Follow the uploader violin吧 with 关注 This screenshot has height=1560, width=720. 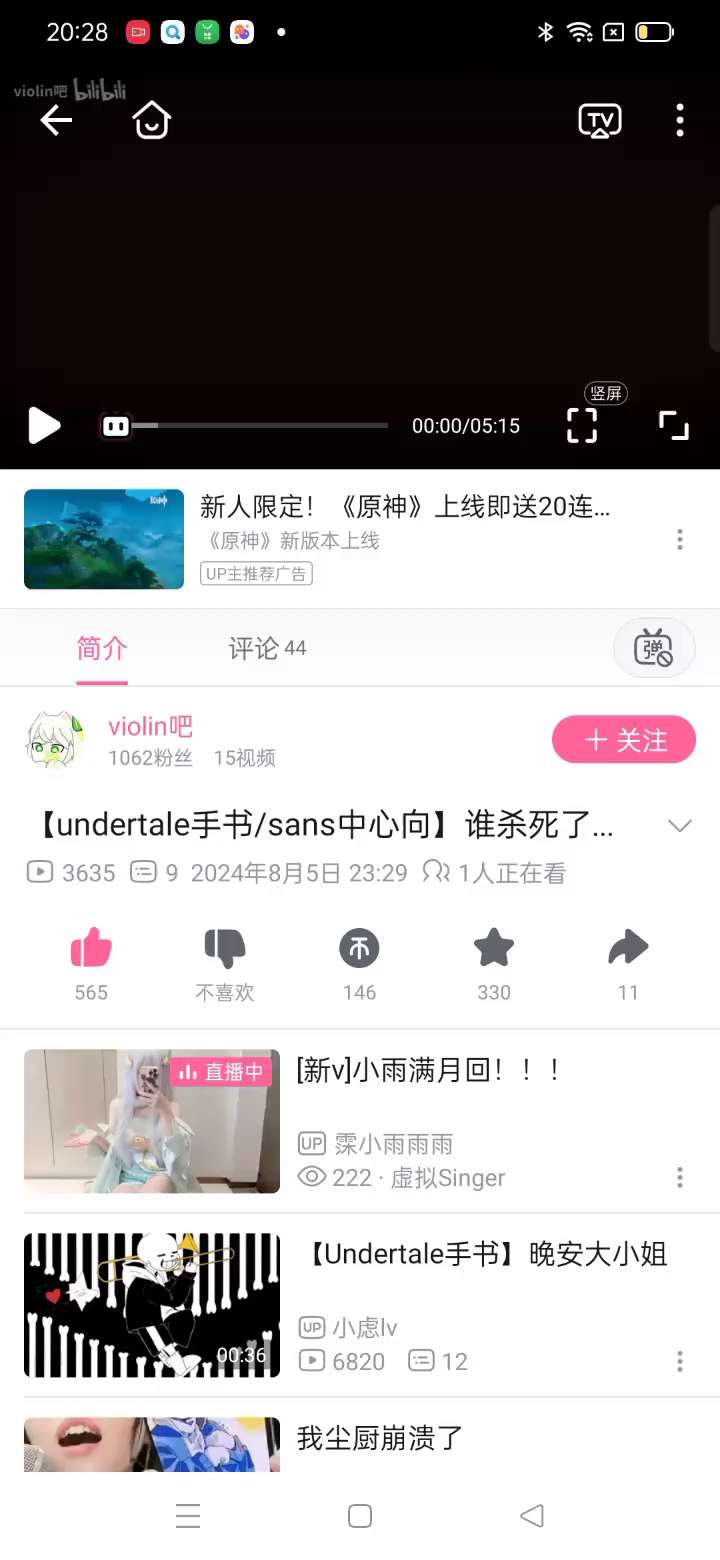624,740
